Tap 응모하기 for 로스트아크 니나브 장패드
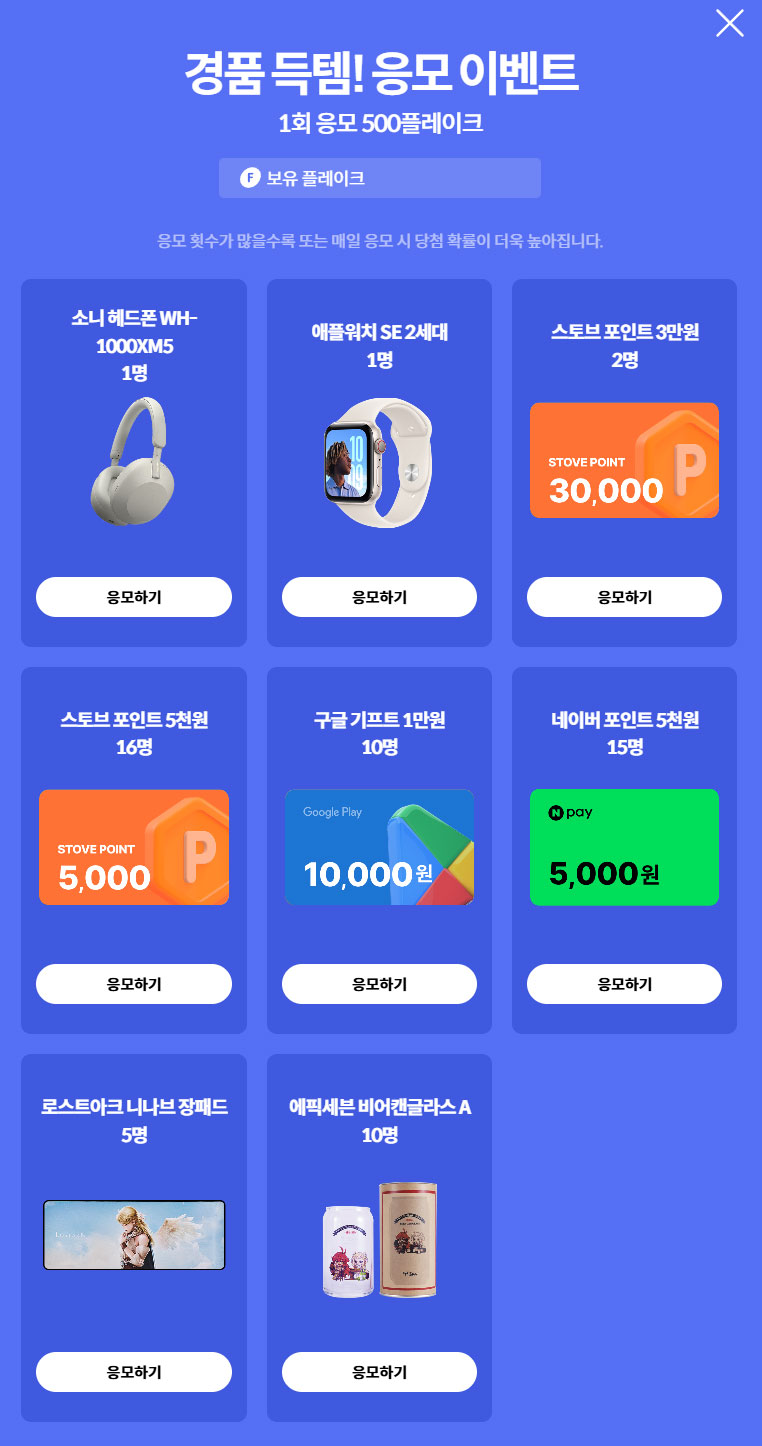The width and height of the screenshot is (762, 1446). pos(134,1372)
